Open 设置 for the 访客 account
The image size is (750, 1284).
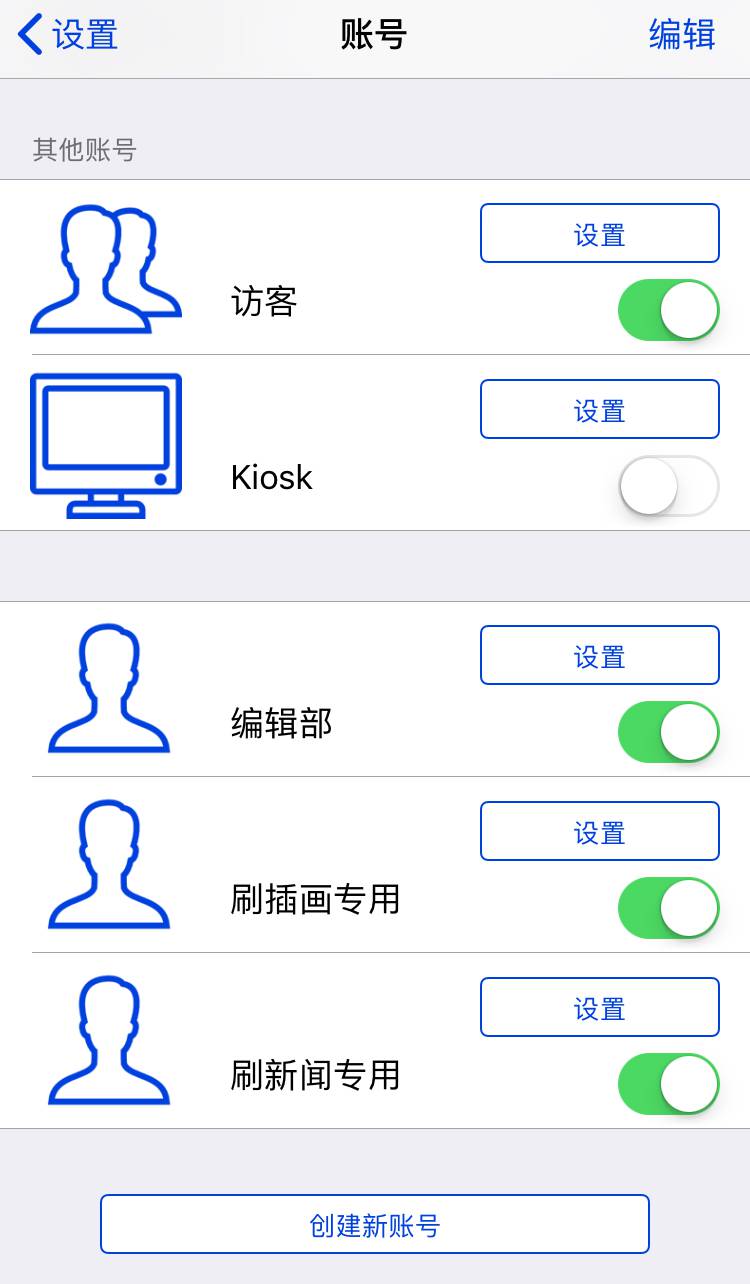[599, 234]
